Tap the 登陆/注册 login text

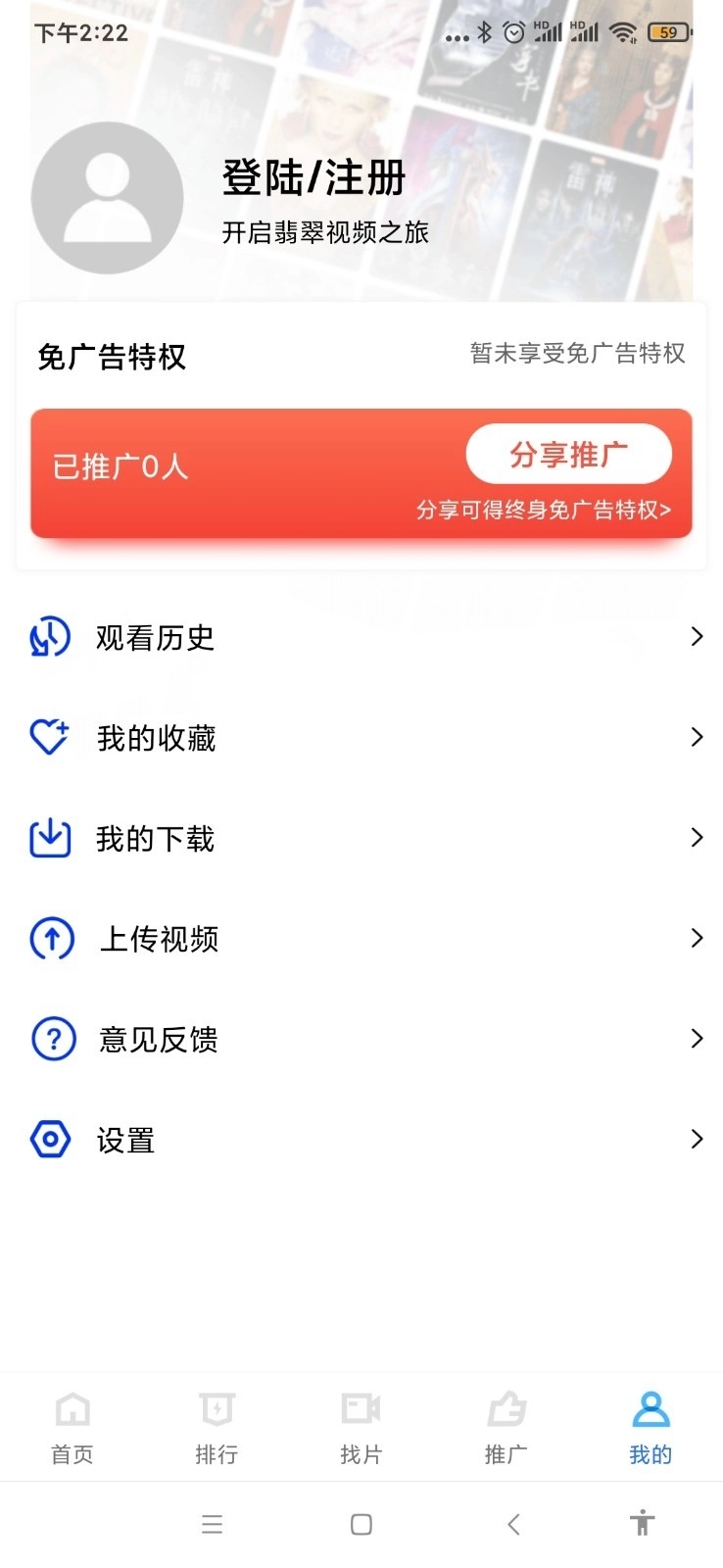(313, 178)
